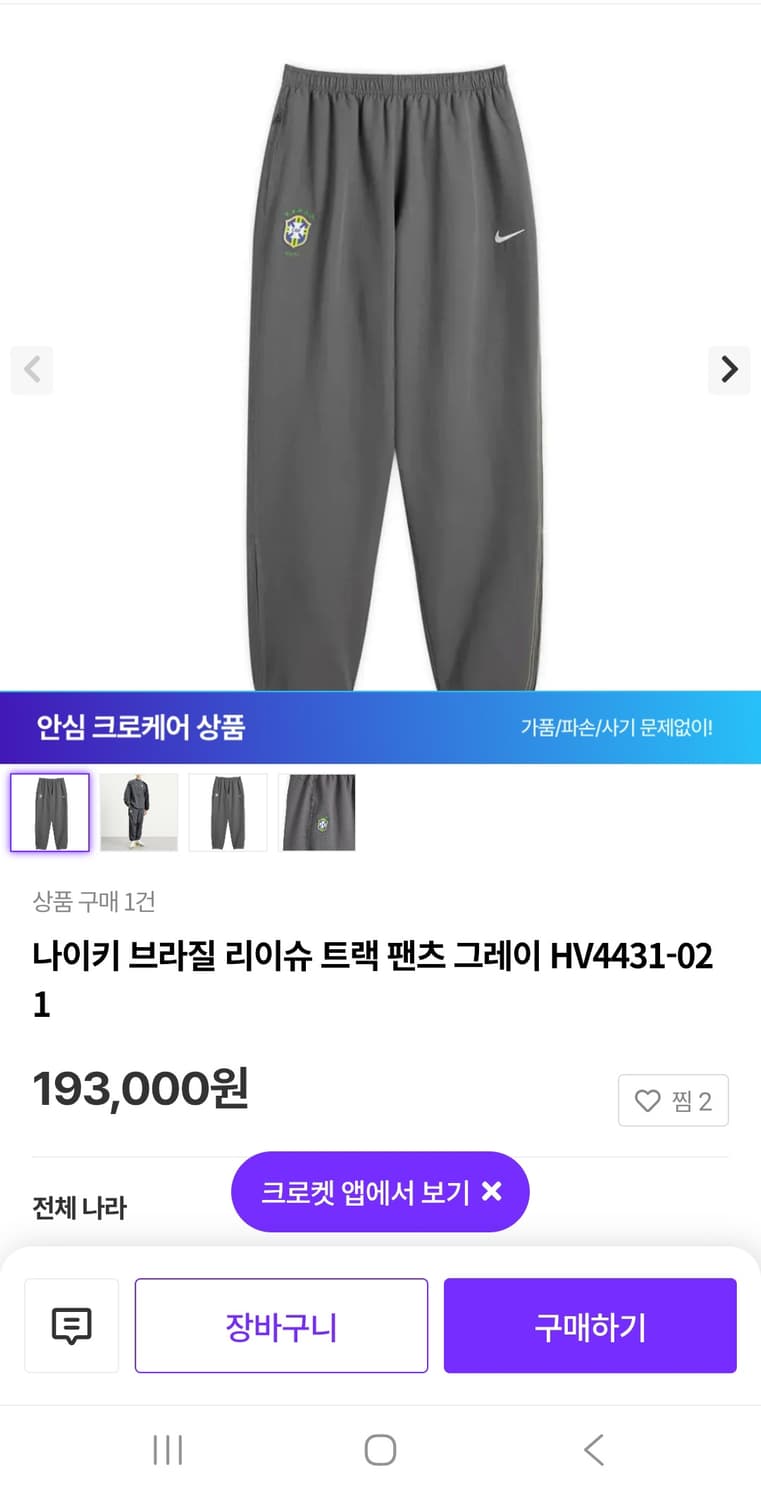The width and height of the screenshot is (761, 1500).
Task: Select the previous image arrow
Action: click(x=32, y=370)
